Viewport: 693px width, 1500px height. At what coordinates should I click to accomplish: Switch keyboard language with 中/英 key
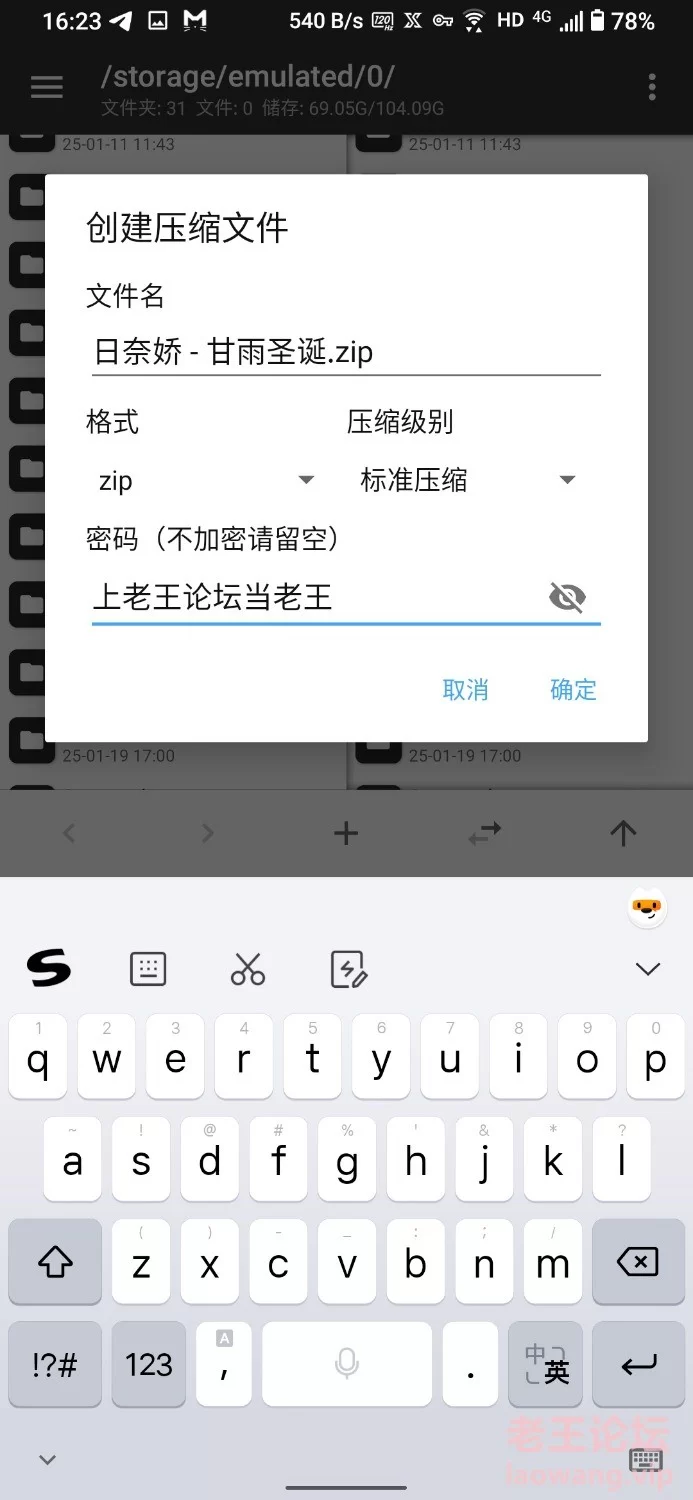click(546, 1364)
